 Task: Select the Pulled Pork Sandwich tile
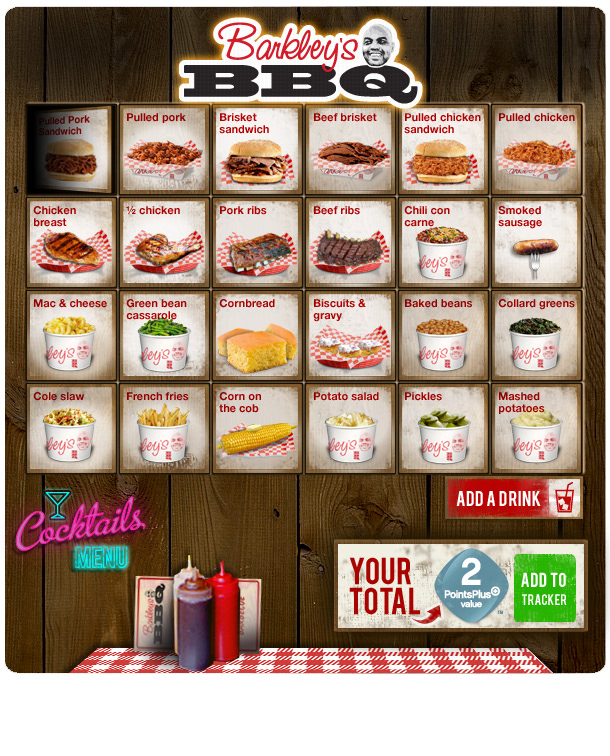tap(70, 150)
